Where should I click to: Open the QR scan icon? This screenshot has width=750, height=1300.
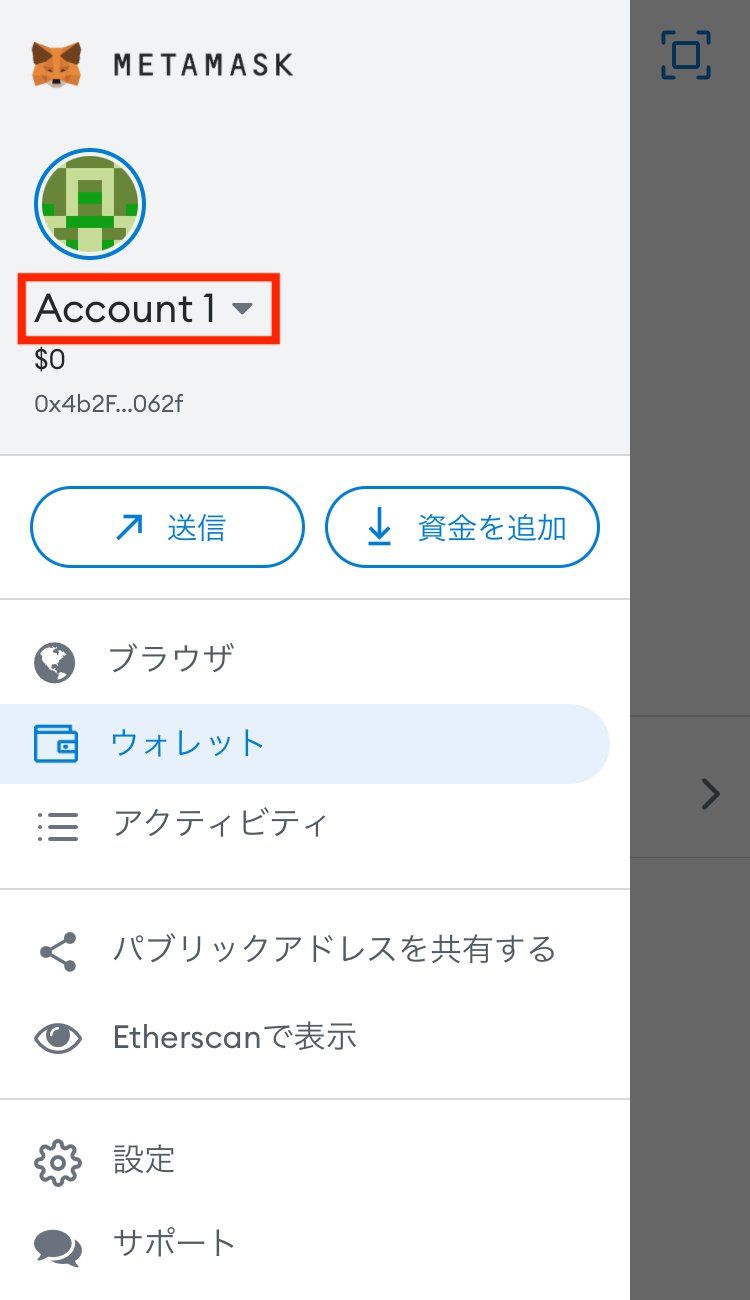[x=686, y=55]
